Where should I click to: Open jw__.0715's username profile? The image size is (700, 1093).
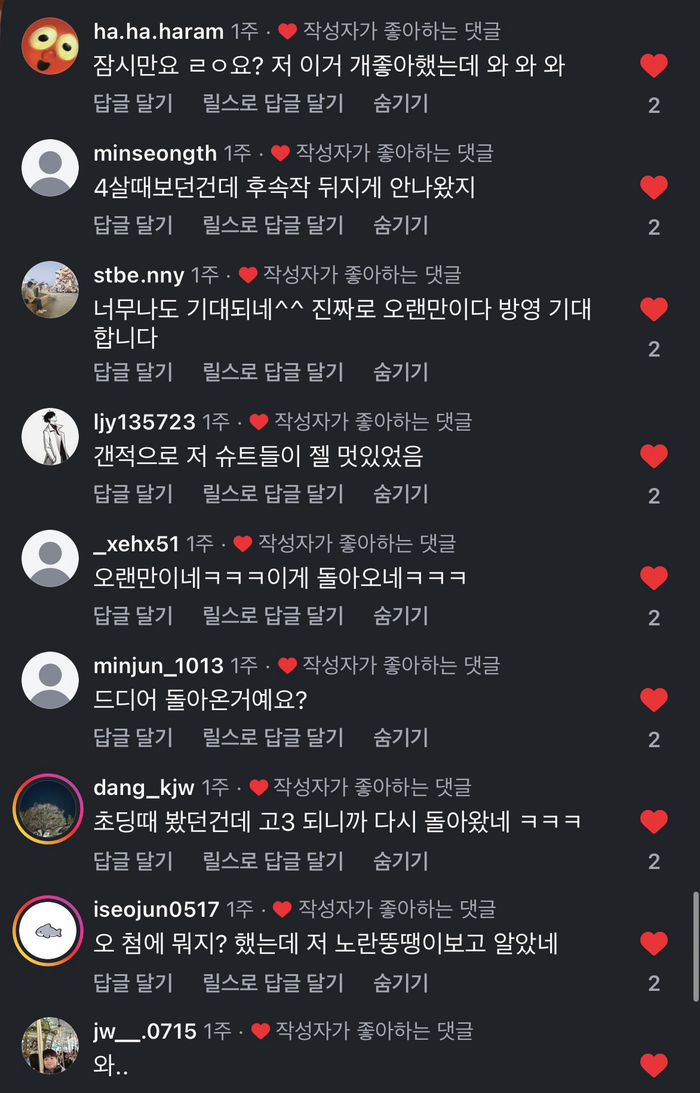(144, 1031)
